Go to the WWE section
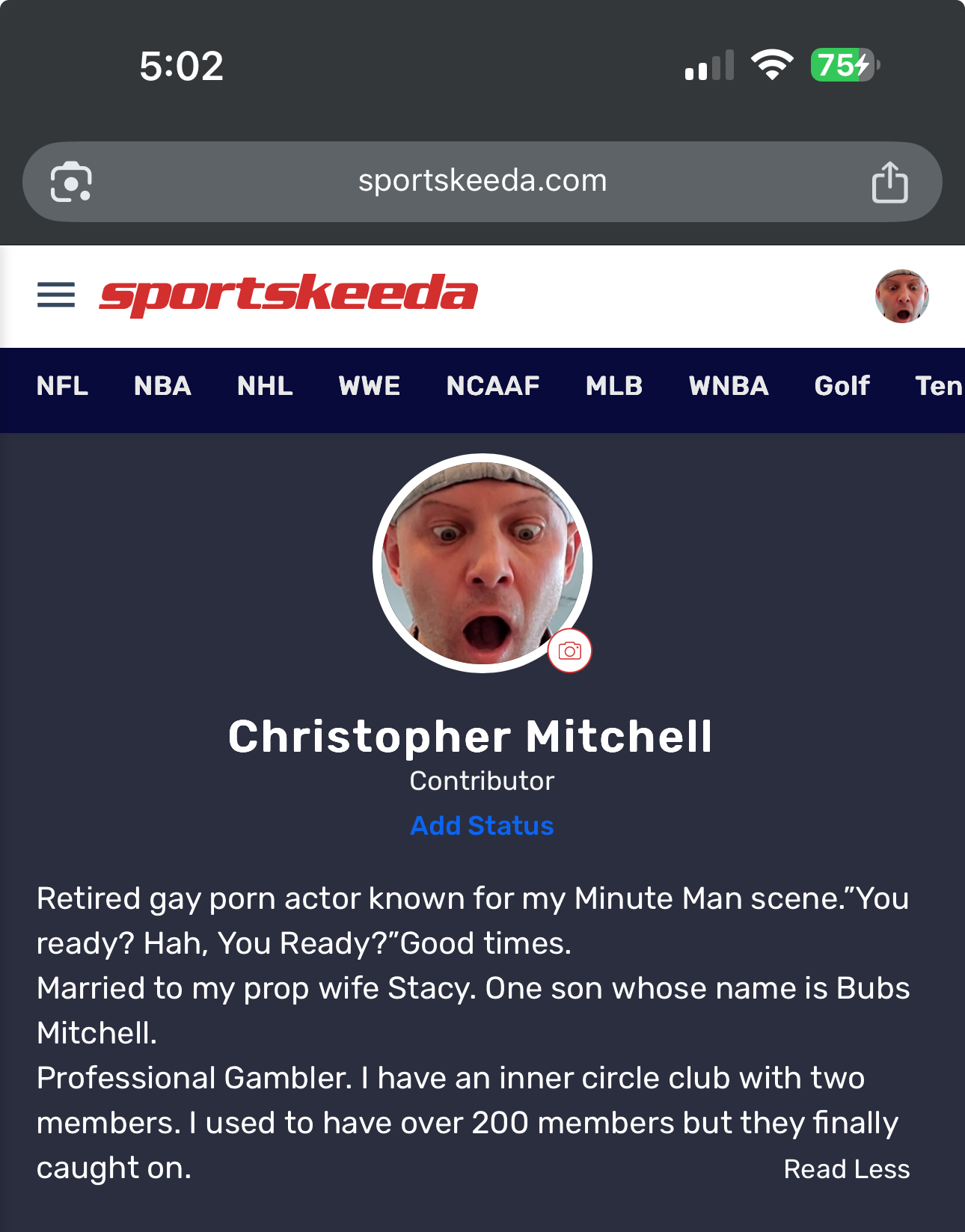 click(369, 386)
